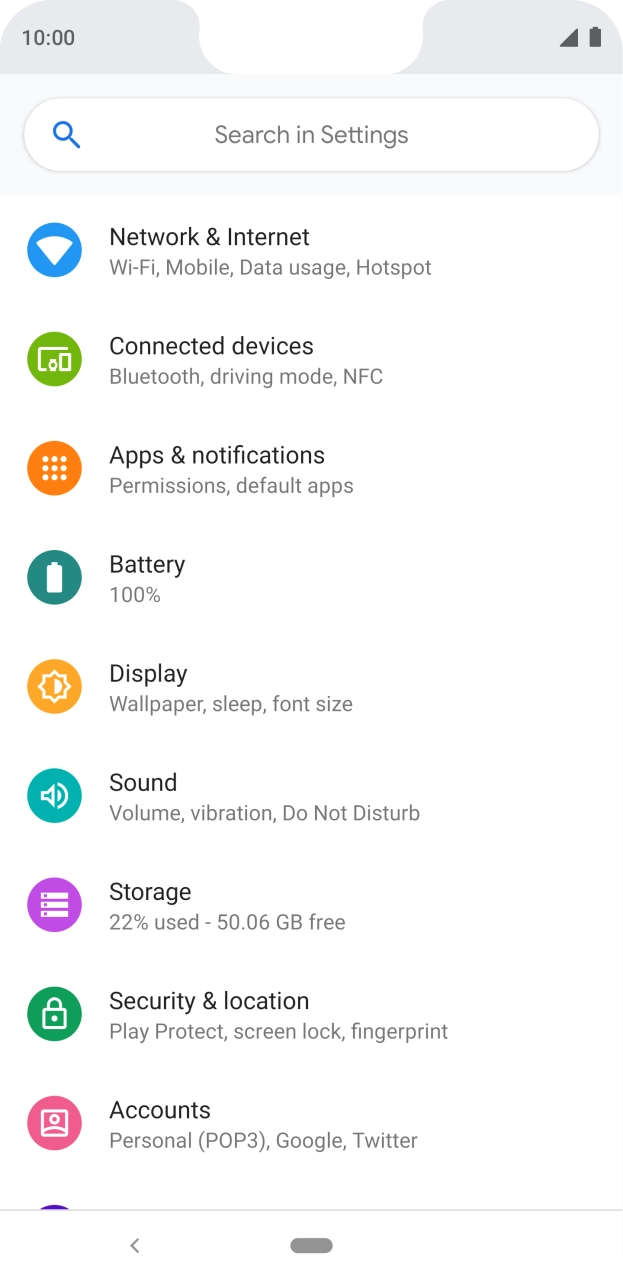Tap the system back arrow
Image resolution: width=623 pixels, height=1282 pixels.
point(135,1245)
